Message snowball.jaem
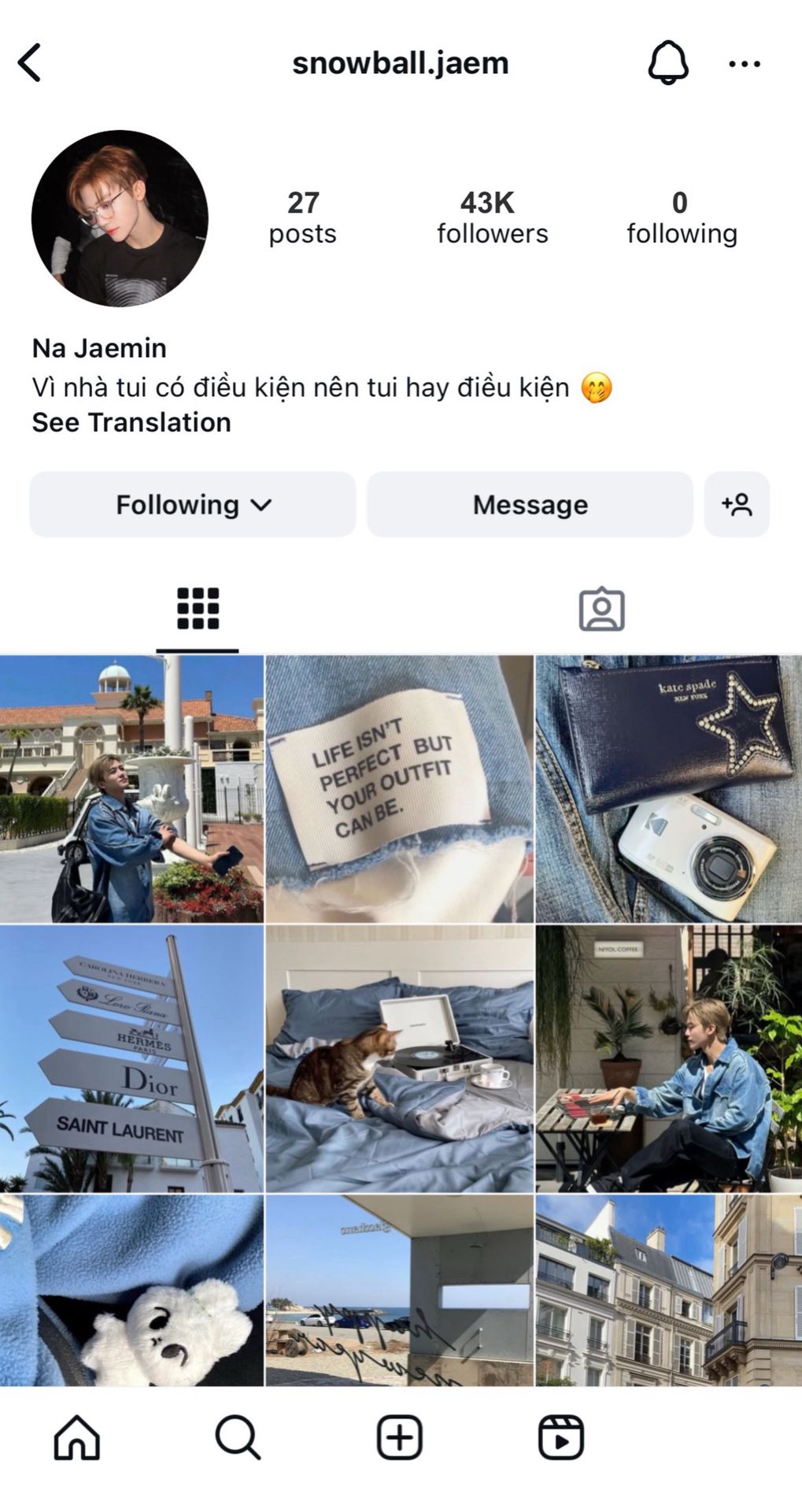The height and width of the screenshot is (1512, 802). pos(530,505)
